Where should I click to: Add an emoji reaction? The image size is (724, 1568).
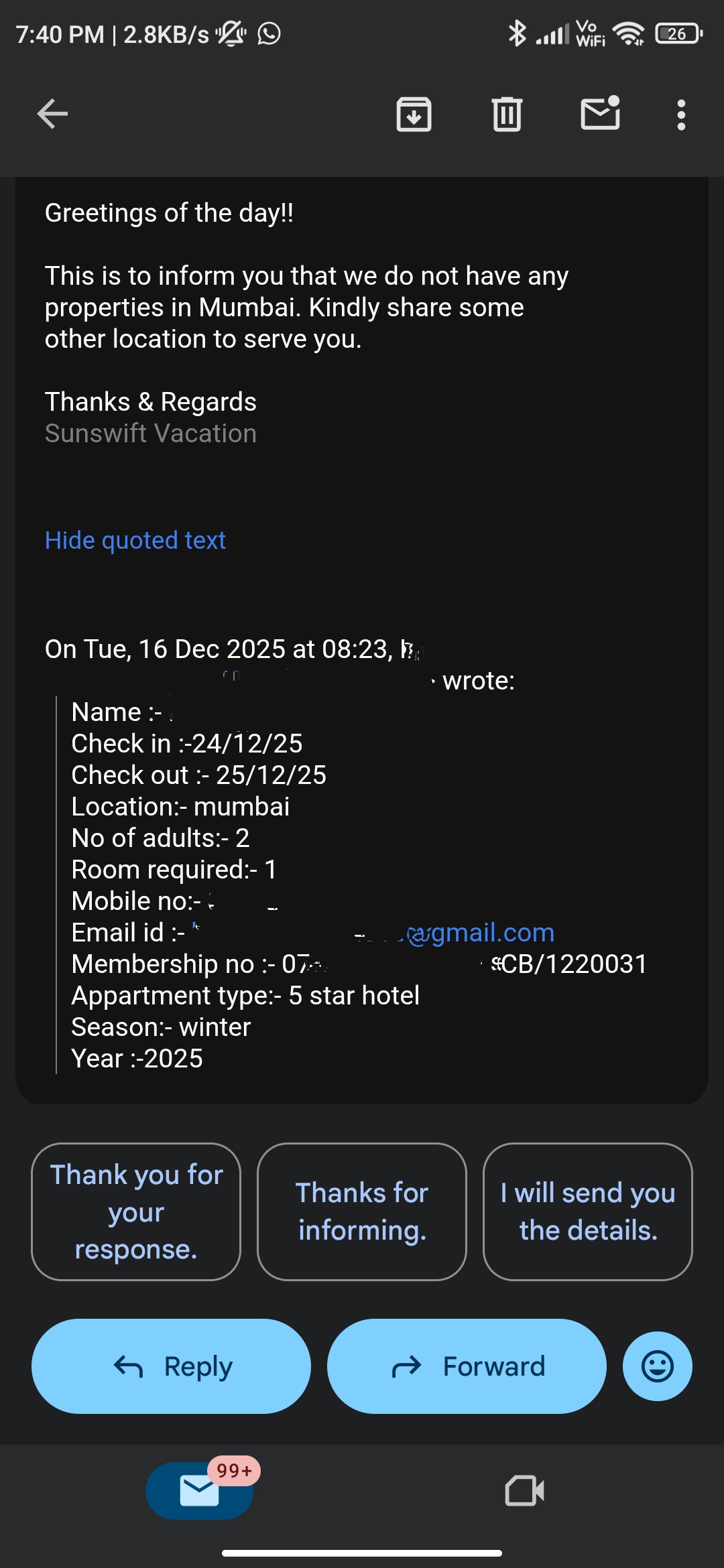click(658, 1366)
